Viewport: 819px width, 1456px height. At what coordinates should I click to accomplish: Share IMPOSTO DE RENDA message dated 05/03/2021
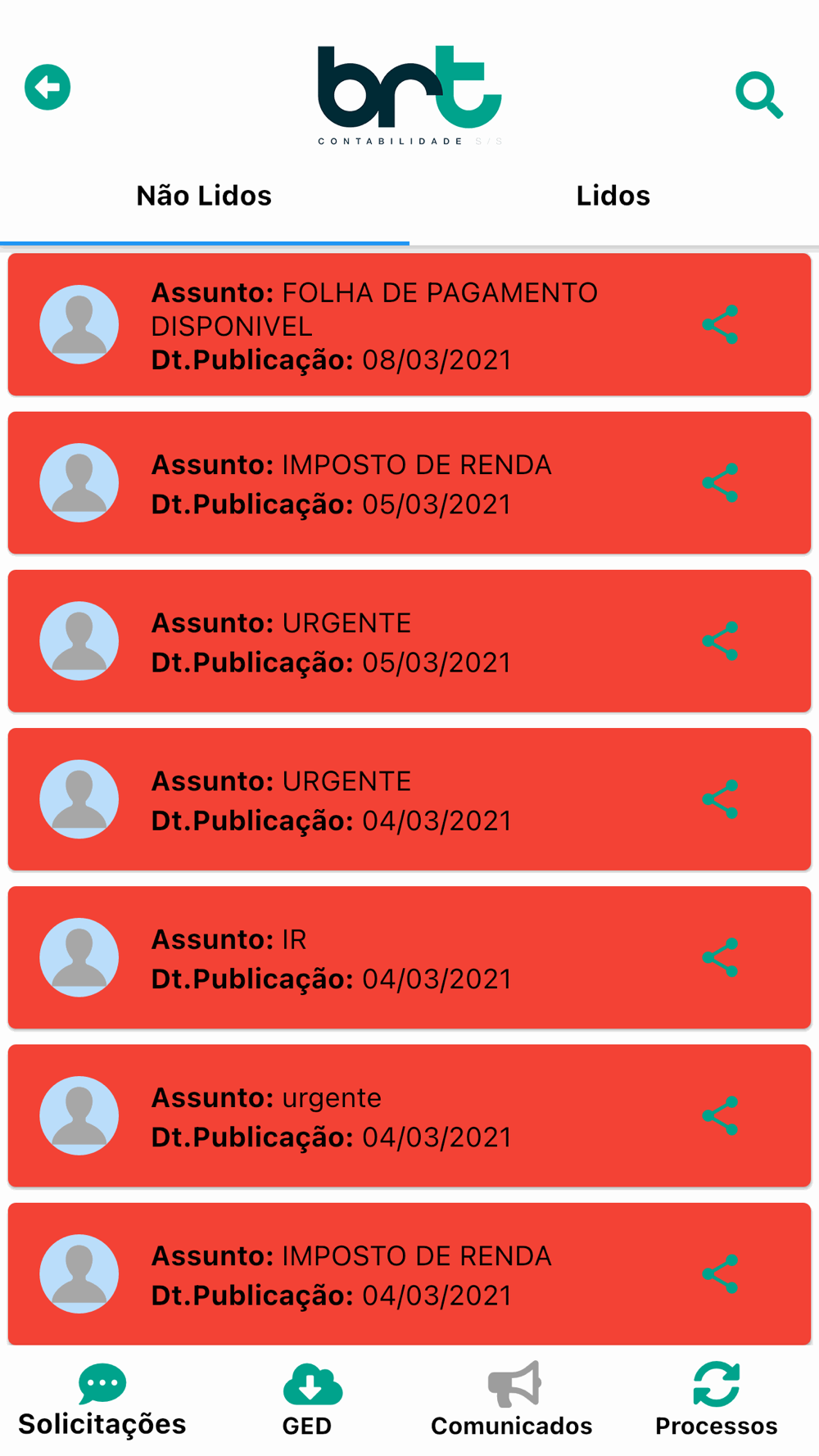721,483
